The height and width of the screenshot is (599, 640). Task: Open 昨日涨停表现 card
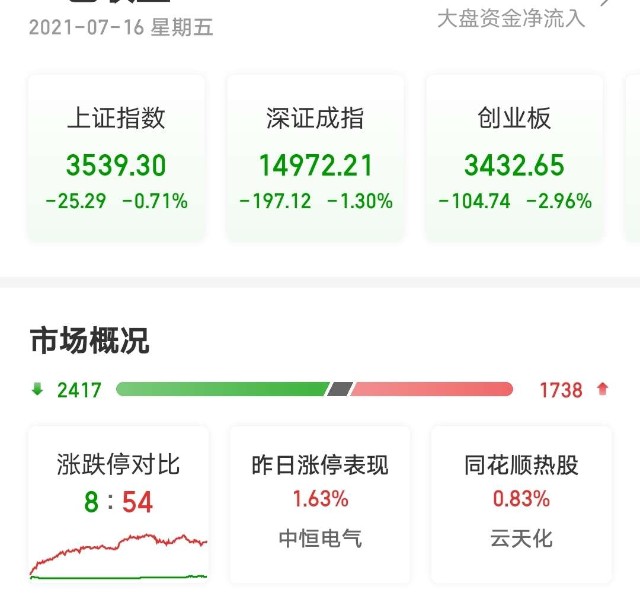coord(320,505)
